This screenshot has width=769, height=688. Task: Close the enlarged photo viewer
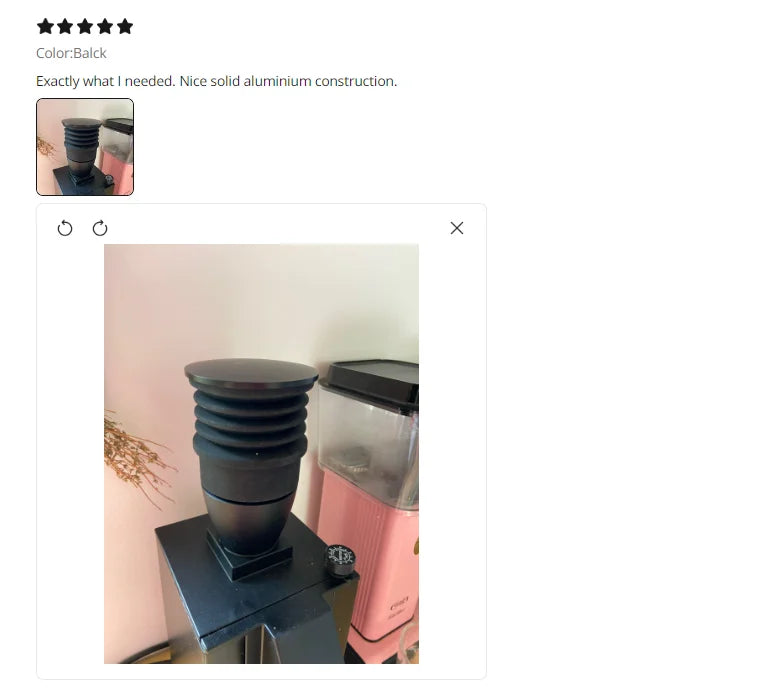tap(457, 228)
